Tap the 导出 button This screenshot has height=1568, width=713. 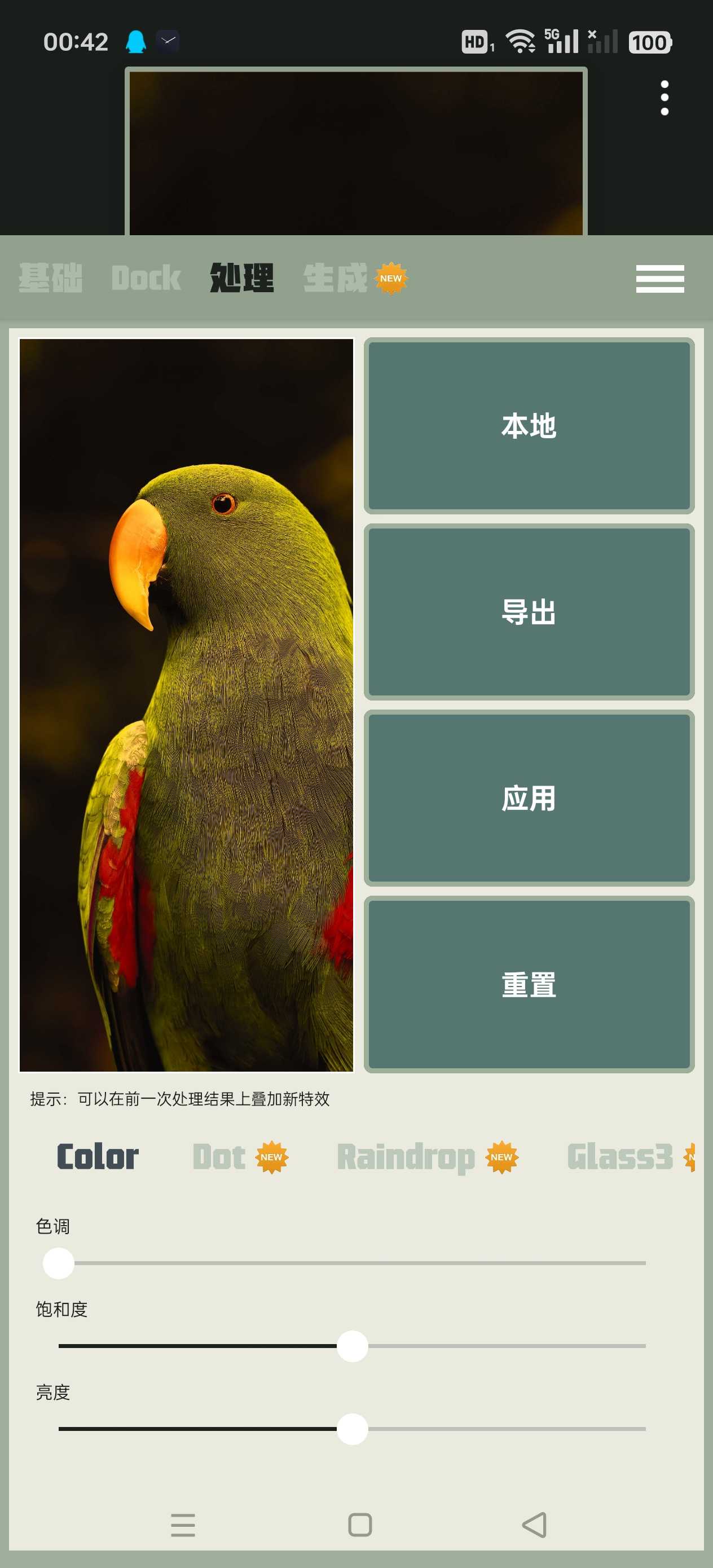click(529, 612)
